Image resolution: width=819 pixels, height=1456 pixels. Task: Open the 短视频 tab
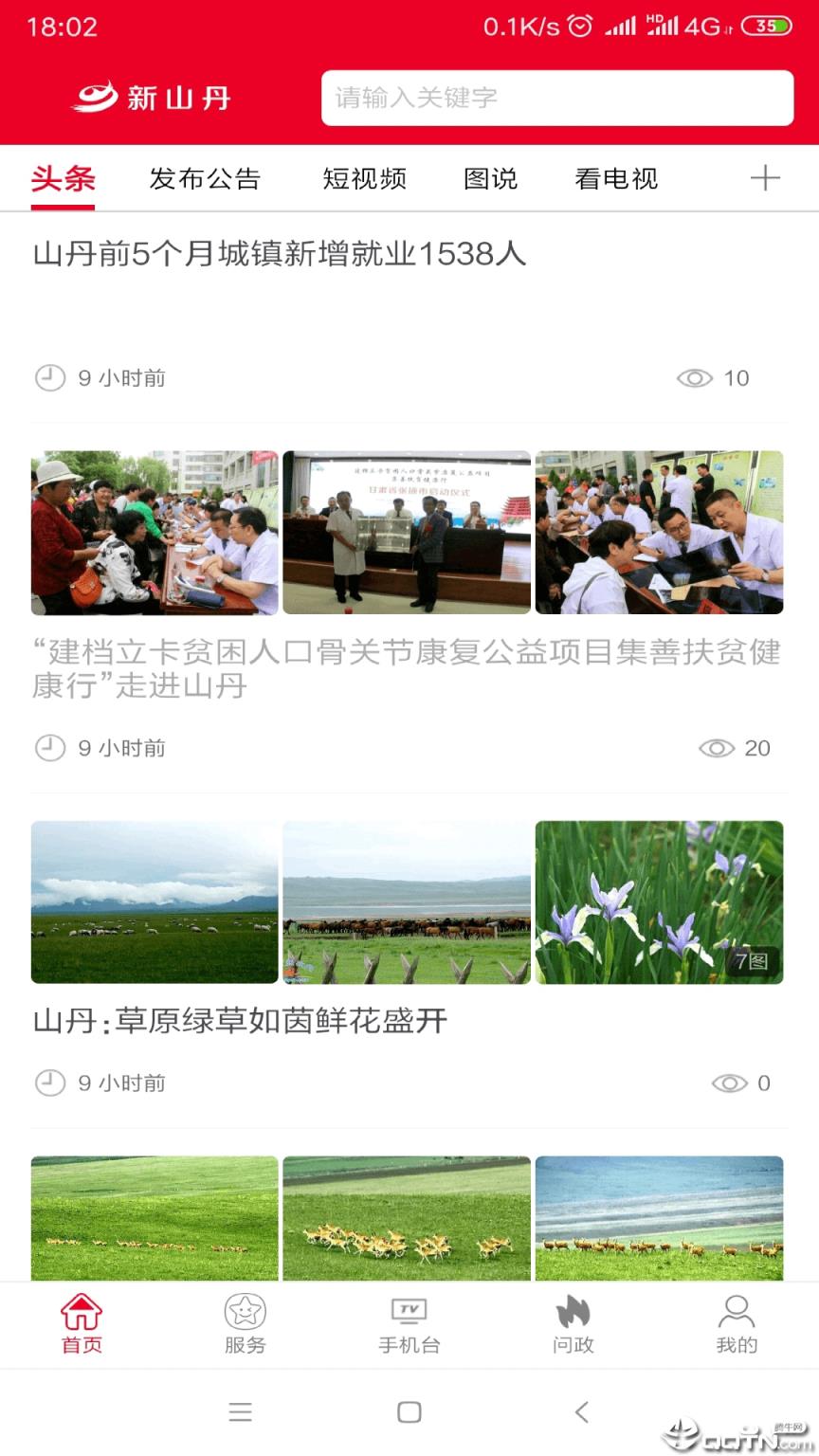tap(364, 178)
